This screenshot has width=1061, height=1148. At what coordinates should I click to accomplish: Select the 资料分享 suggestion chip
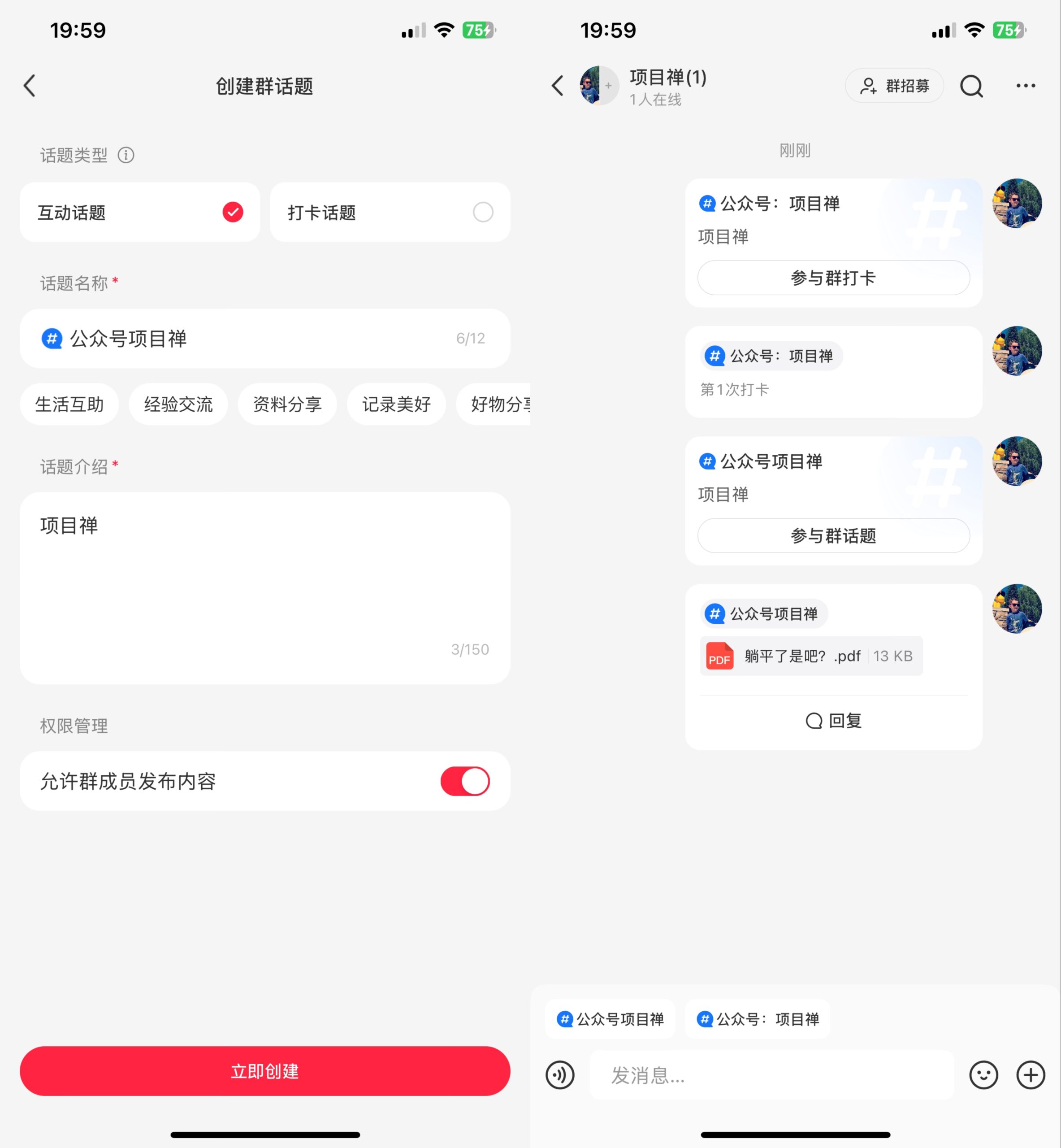coord(287,404)
